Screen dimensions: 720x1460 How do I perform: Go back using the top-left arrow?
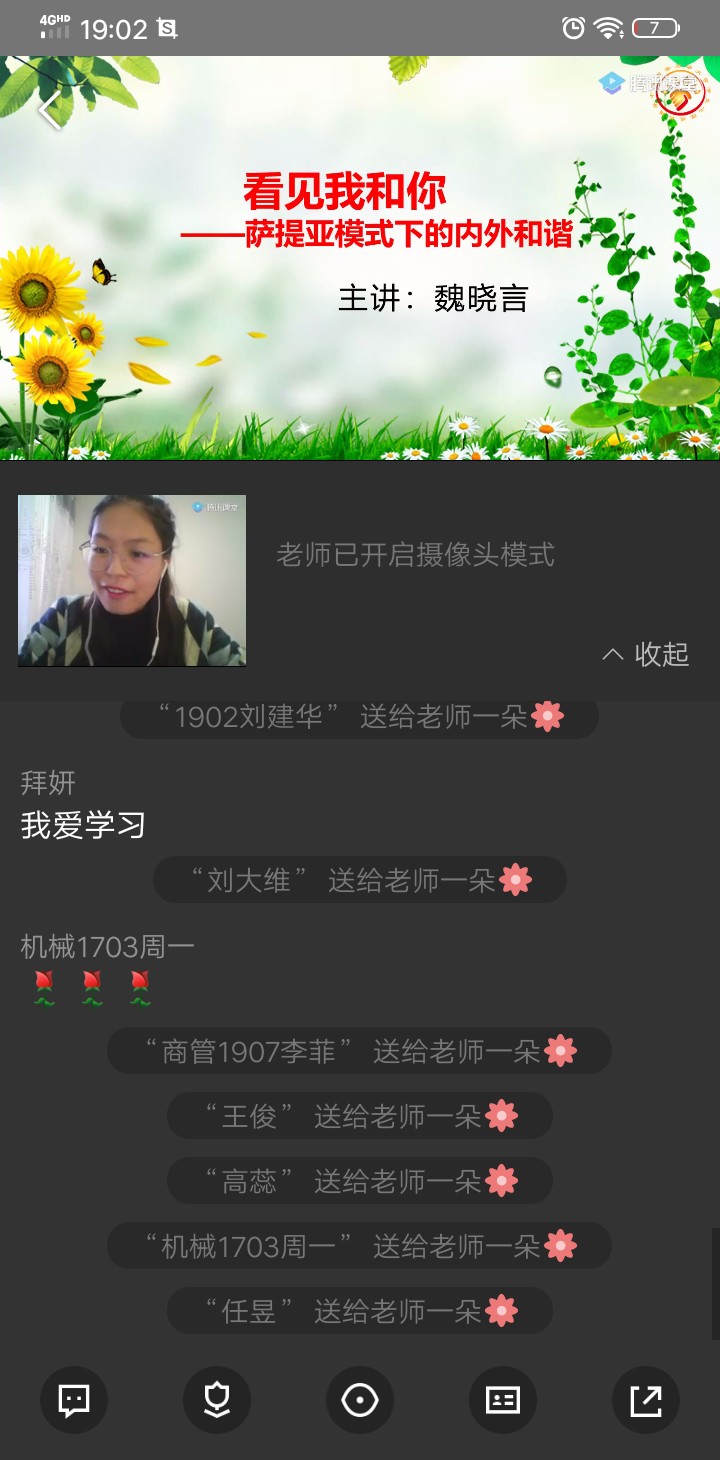pos(50,108)
